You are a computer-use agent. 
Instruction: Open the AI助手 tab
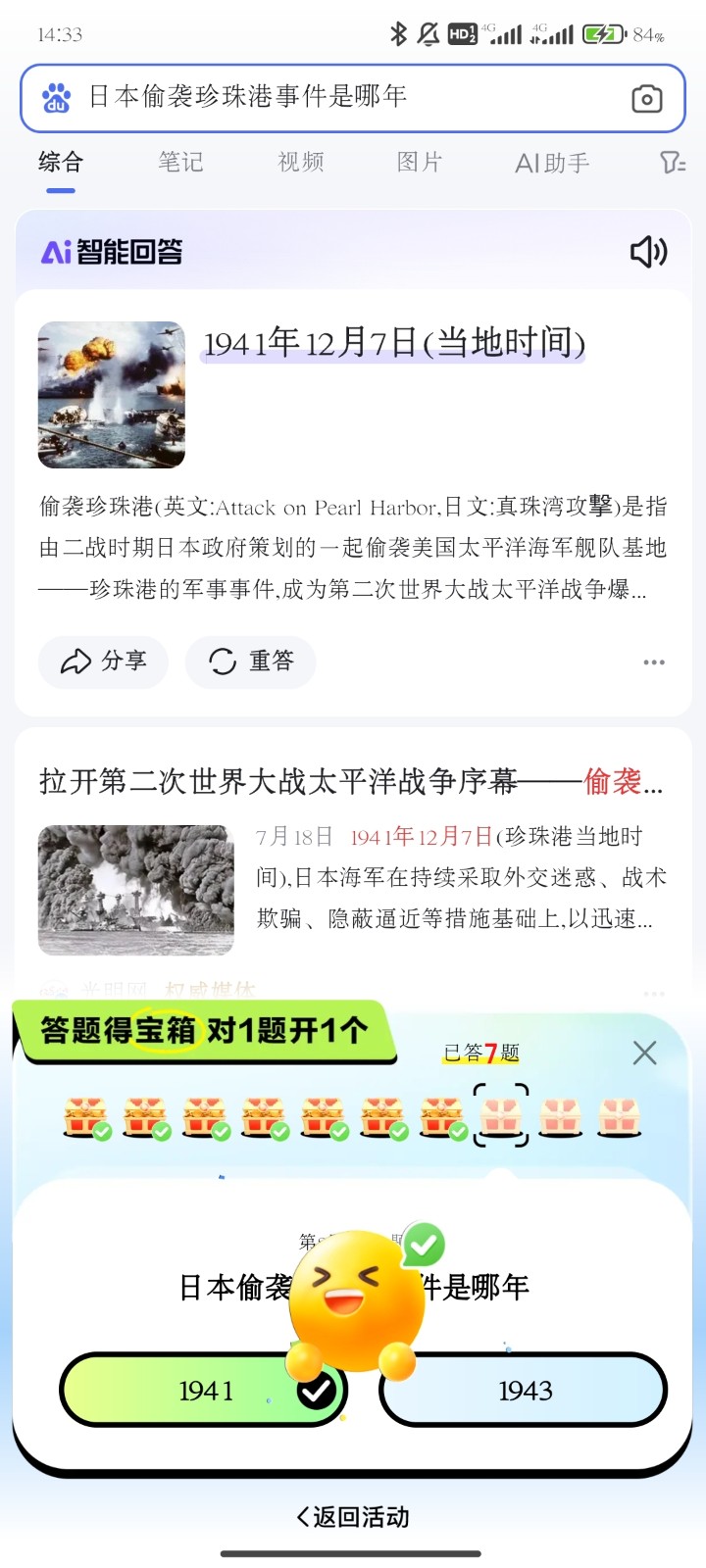tap(552, 163)
